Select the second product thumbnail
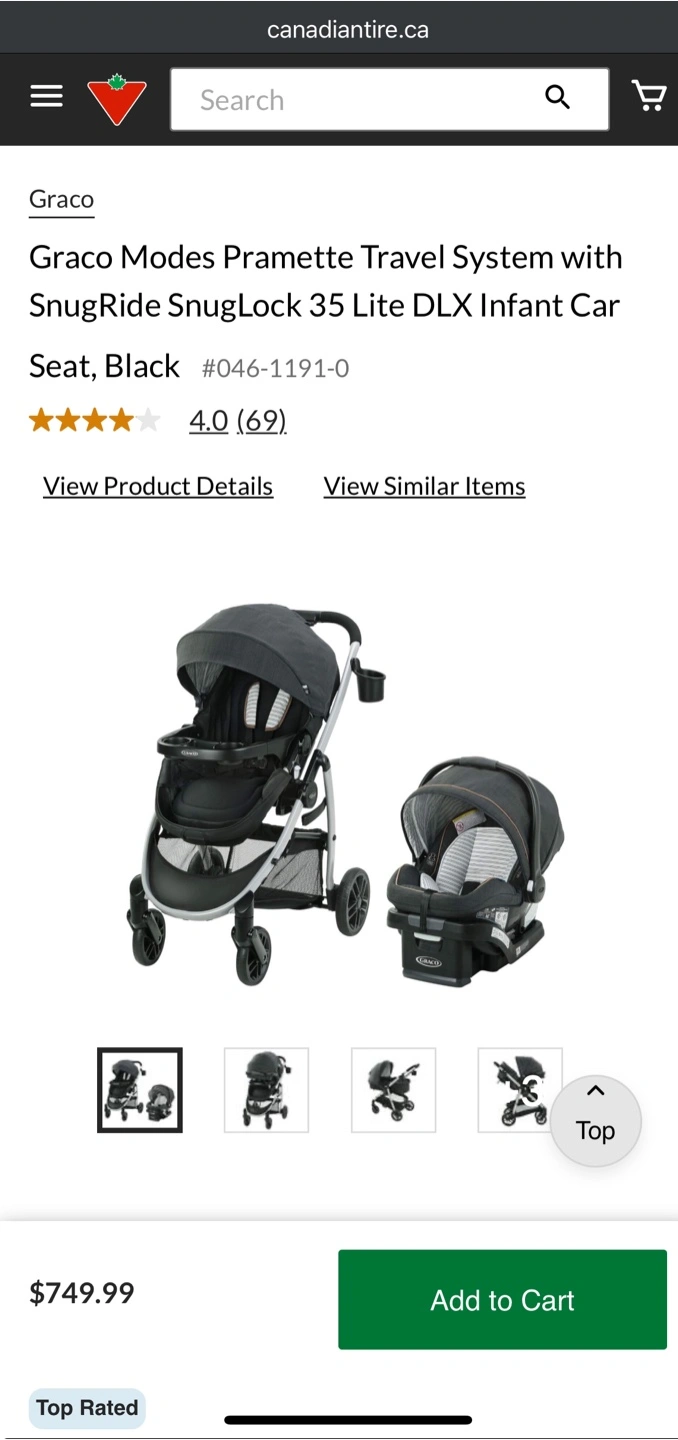The height and width of the screenshot is (1440, 678). 266,1090
